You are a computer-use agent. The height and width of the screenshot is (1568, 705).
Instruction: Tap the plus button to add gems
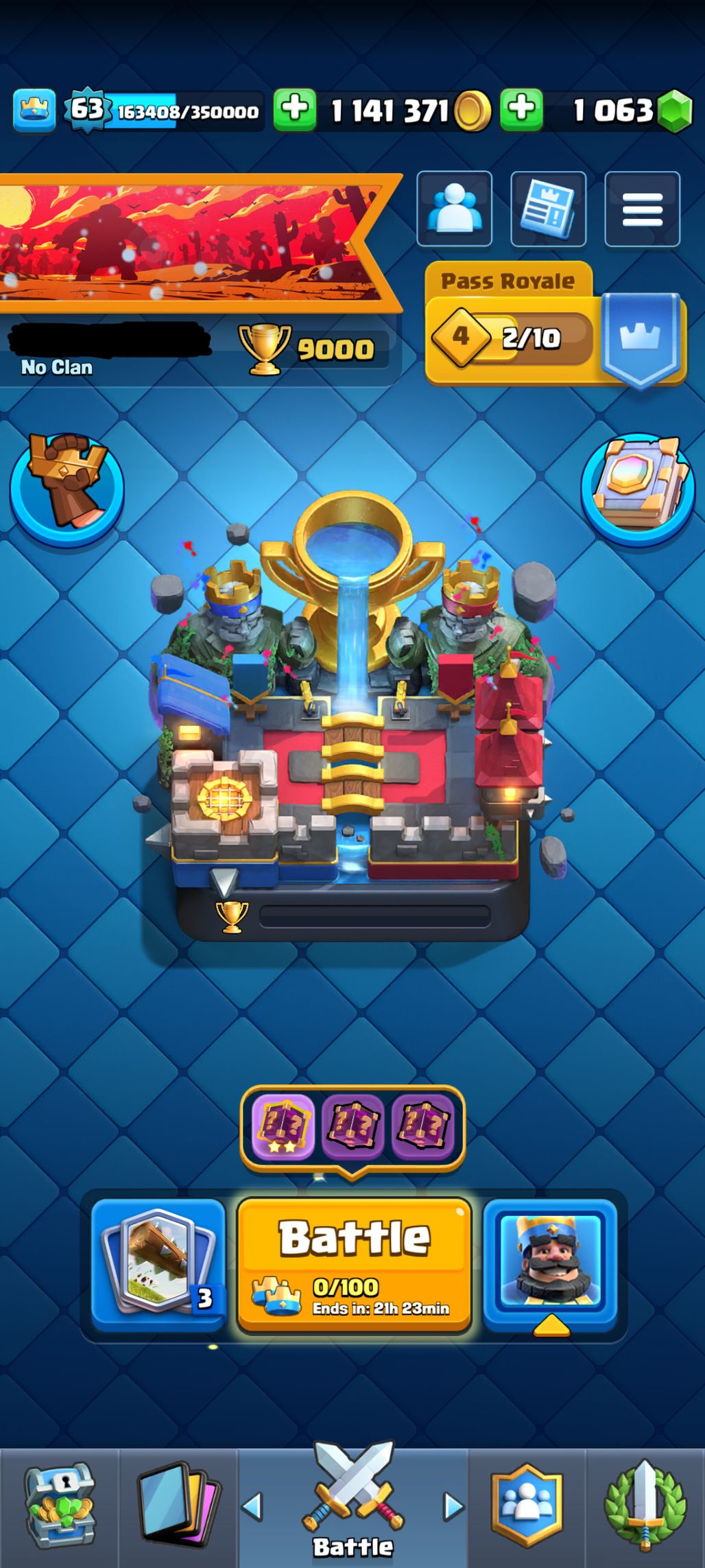point(522,110)
